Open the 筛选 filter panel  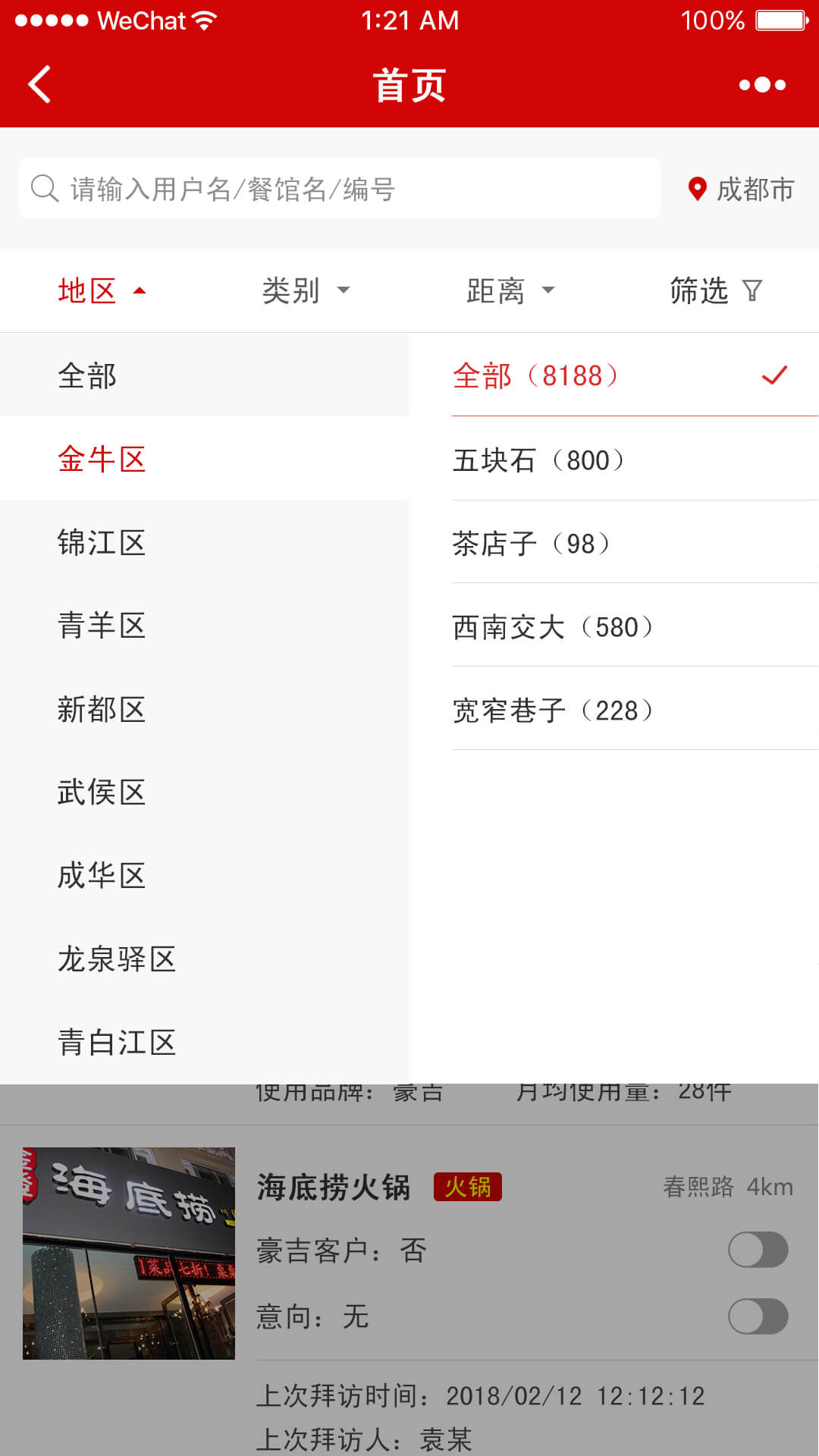(x=715, y=290)
